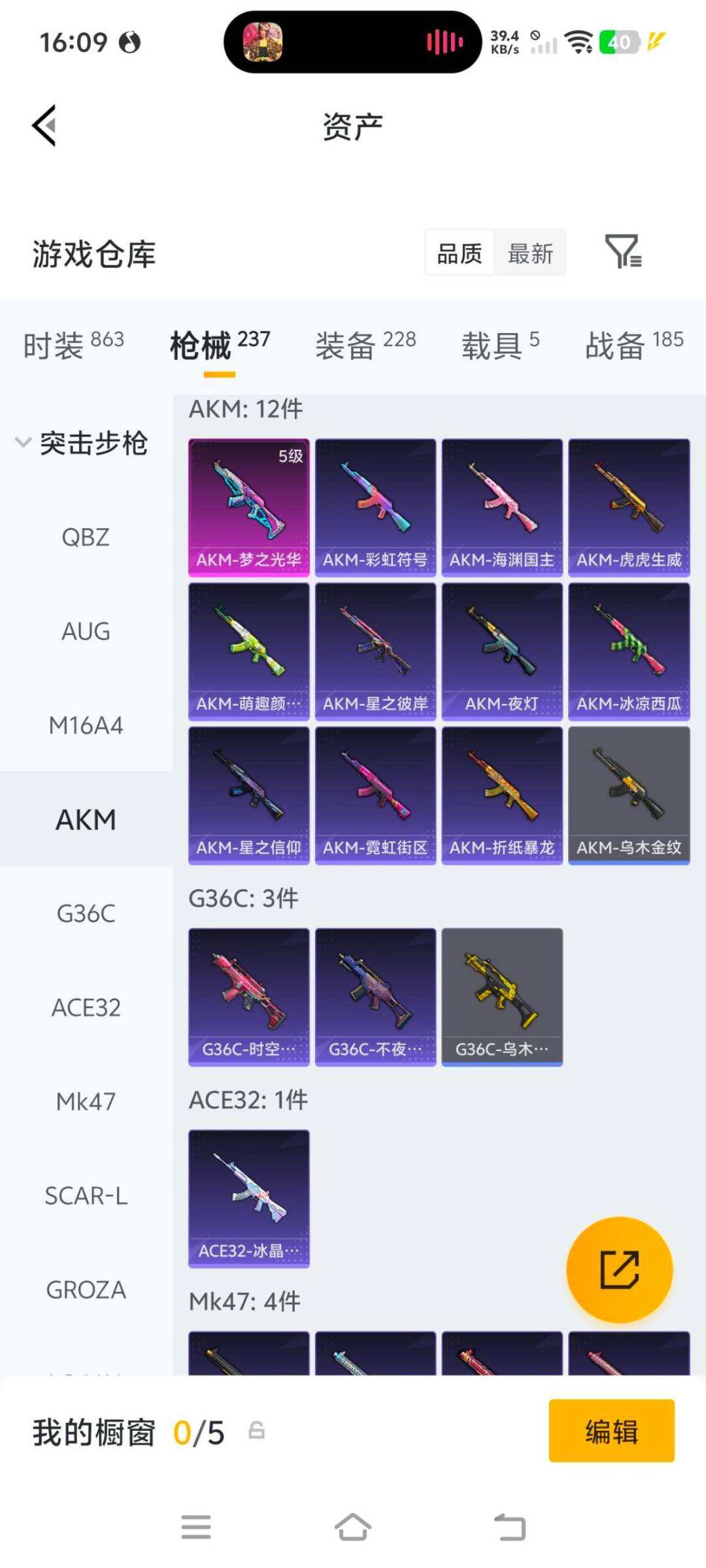
Task: Collapse the 突击步枪 category
Action: [82, 443]
